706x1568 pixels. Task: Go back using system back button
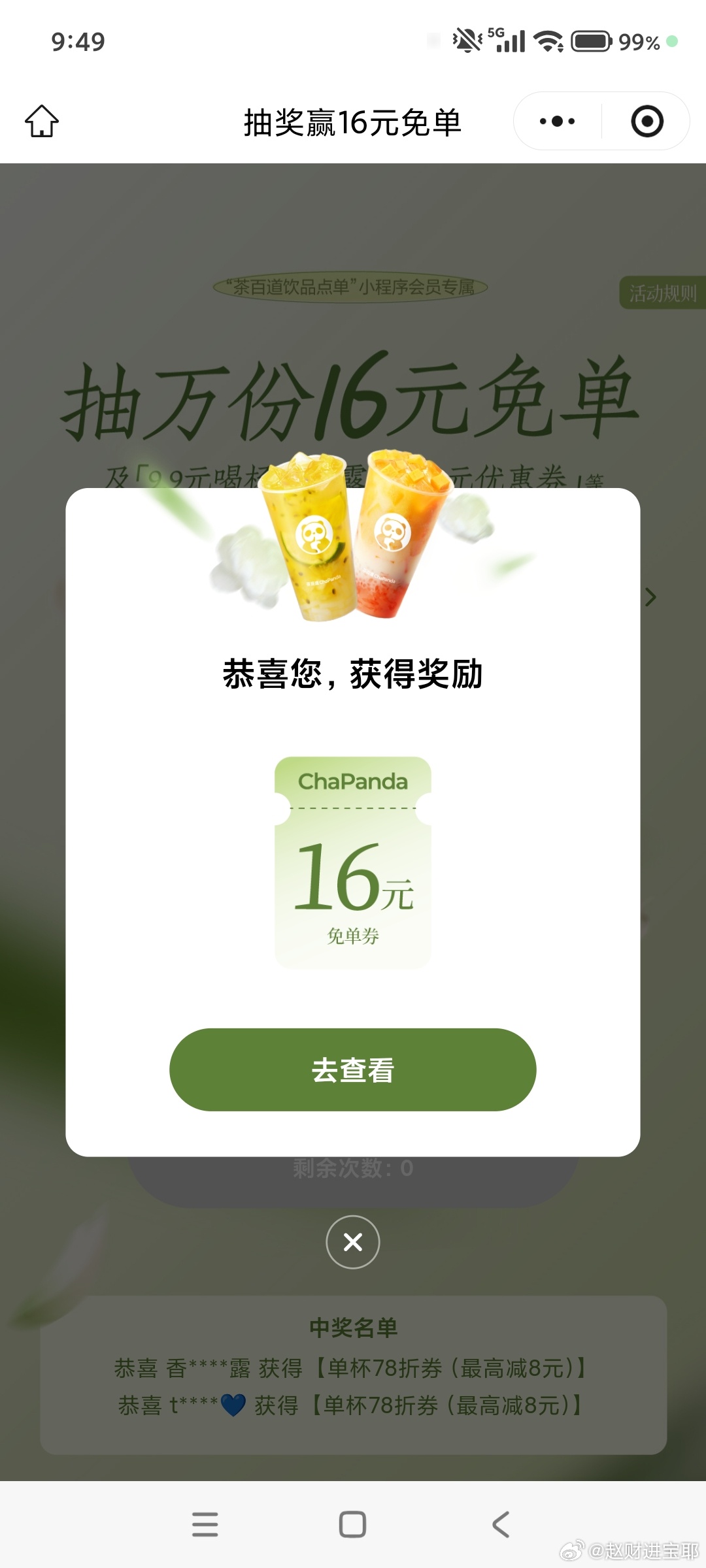coord(501,1524)
